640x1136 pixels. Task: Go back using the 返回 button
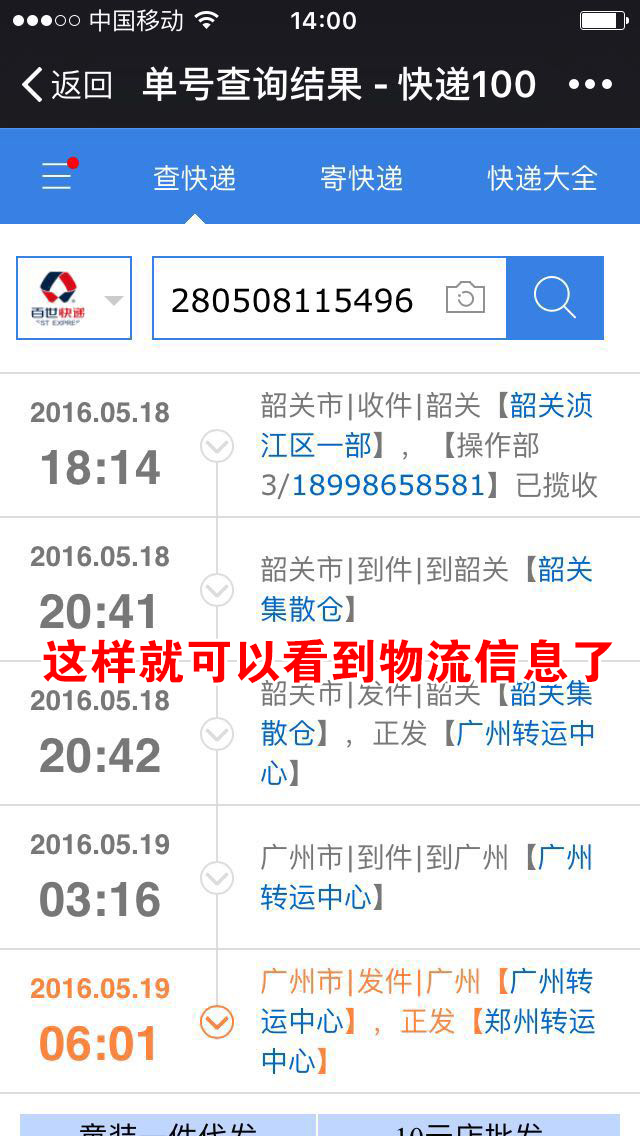[x=66, y=84]
